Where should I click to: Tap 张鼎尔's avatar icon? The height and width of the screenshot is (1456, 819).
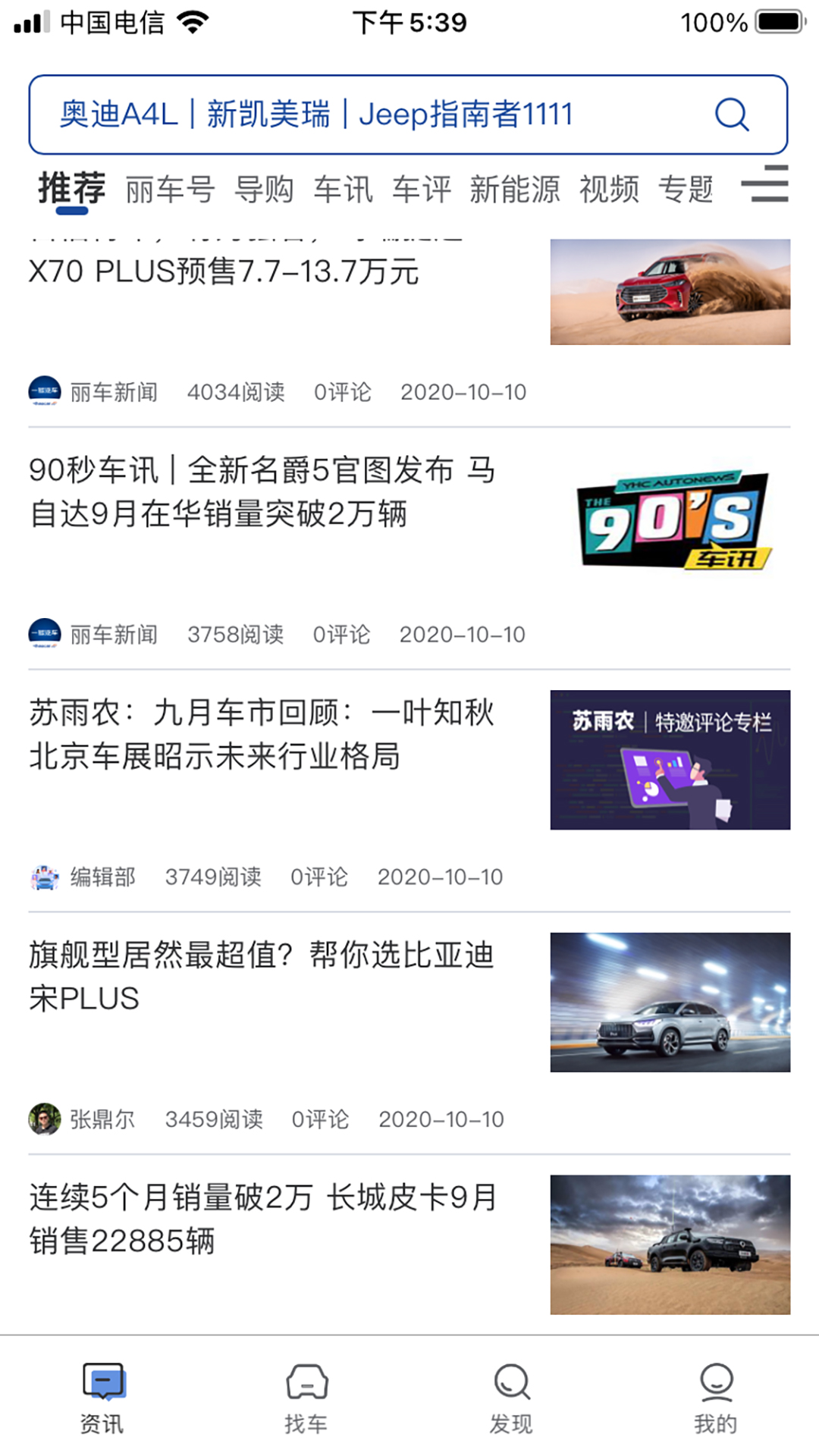(x=44, y=1119)
